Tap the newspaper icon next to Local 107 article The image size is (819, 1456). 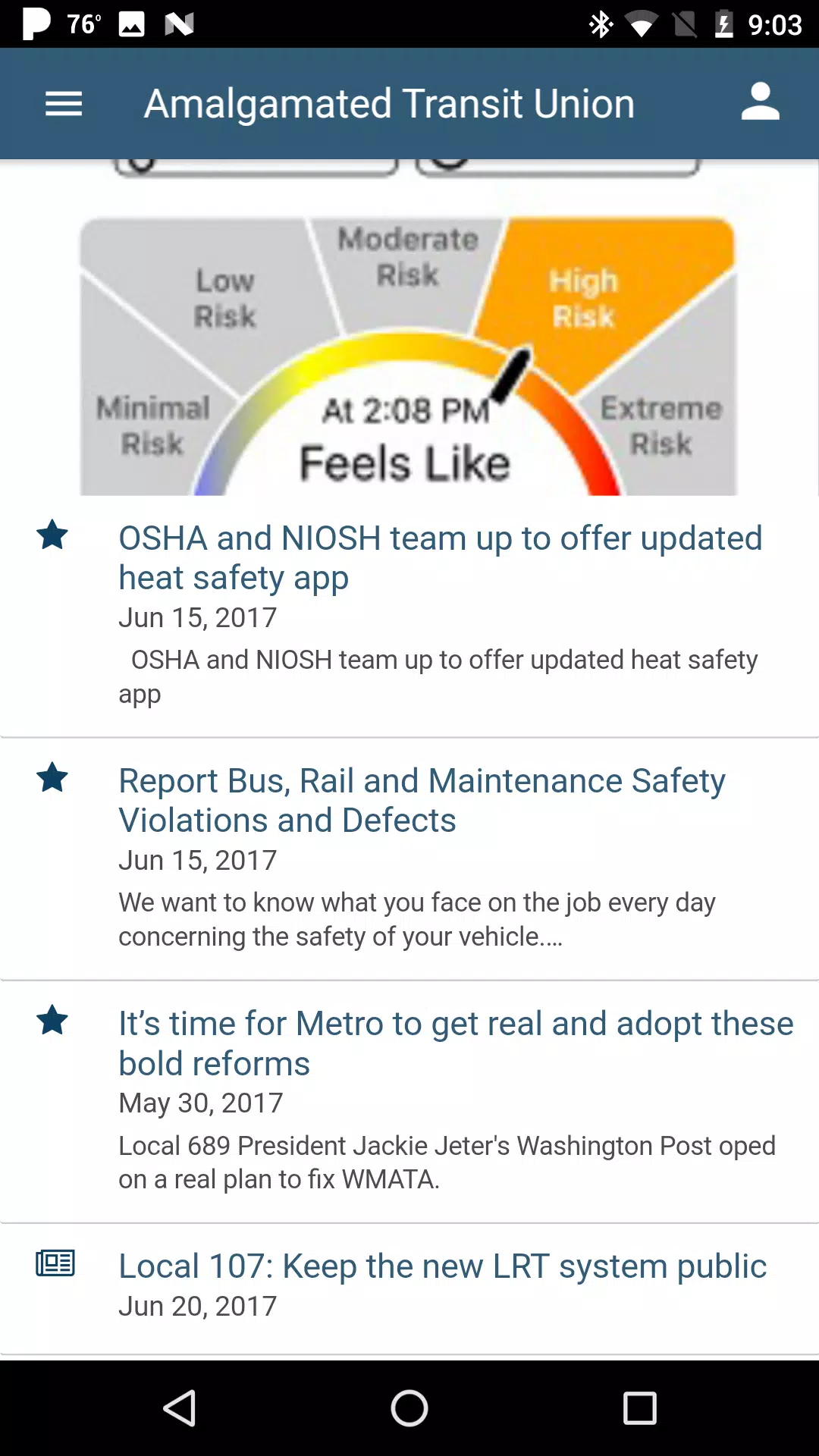click(55, 1263)
